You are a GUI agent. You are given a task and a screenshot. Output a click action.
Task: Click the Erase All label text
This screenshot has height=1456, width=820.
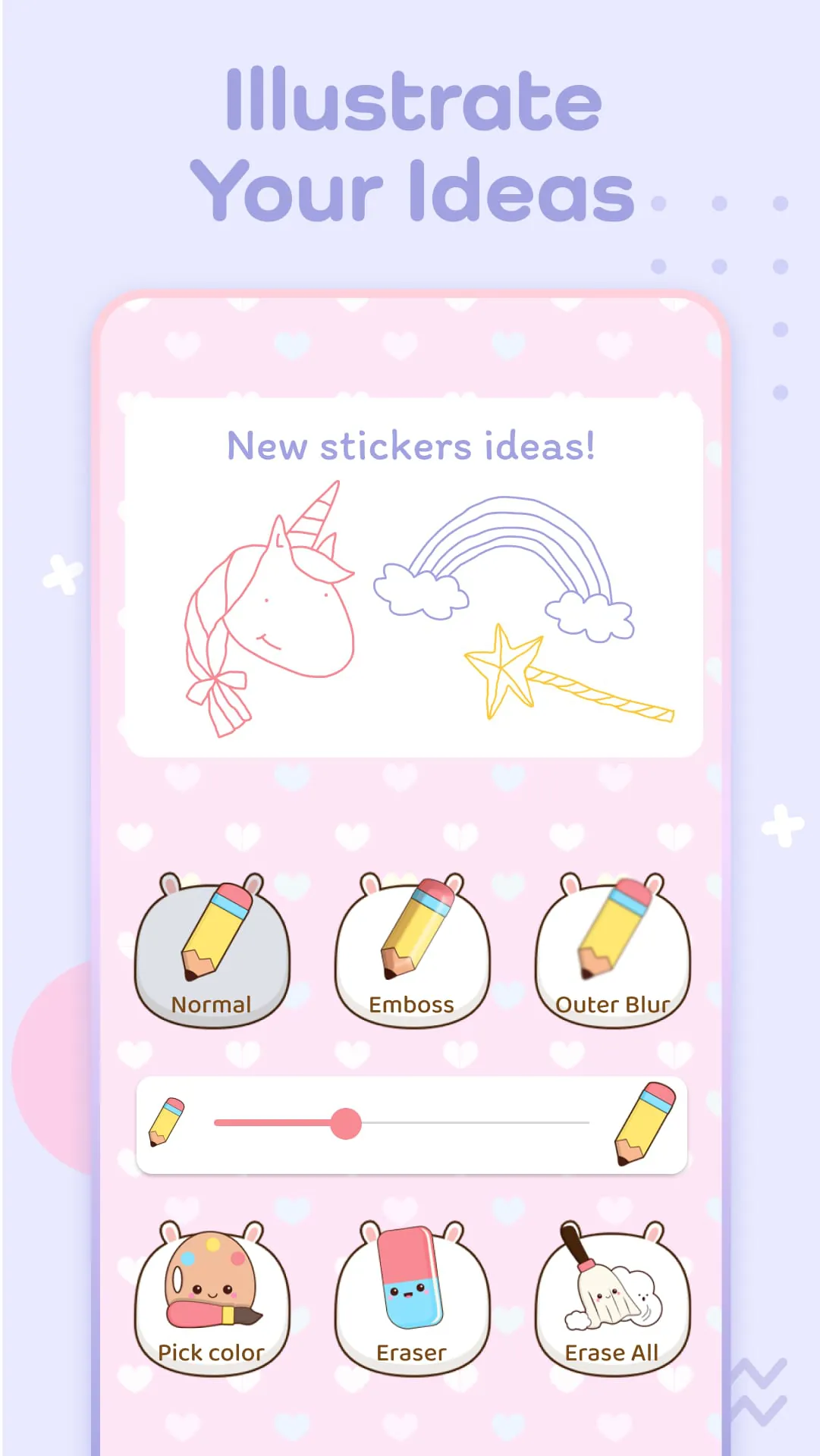coord(611,1352)
